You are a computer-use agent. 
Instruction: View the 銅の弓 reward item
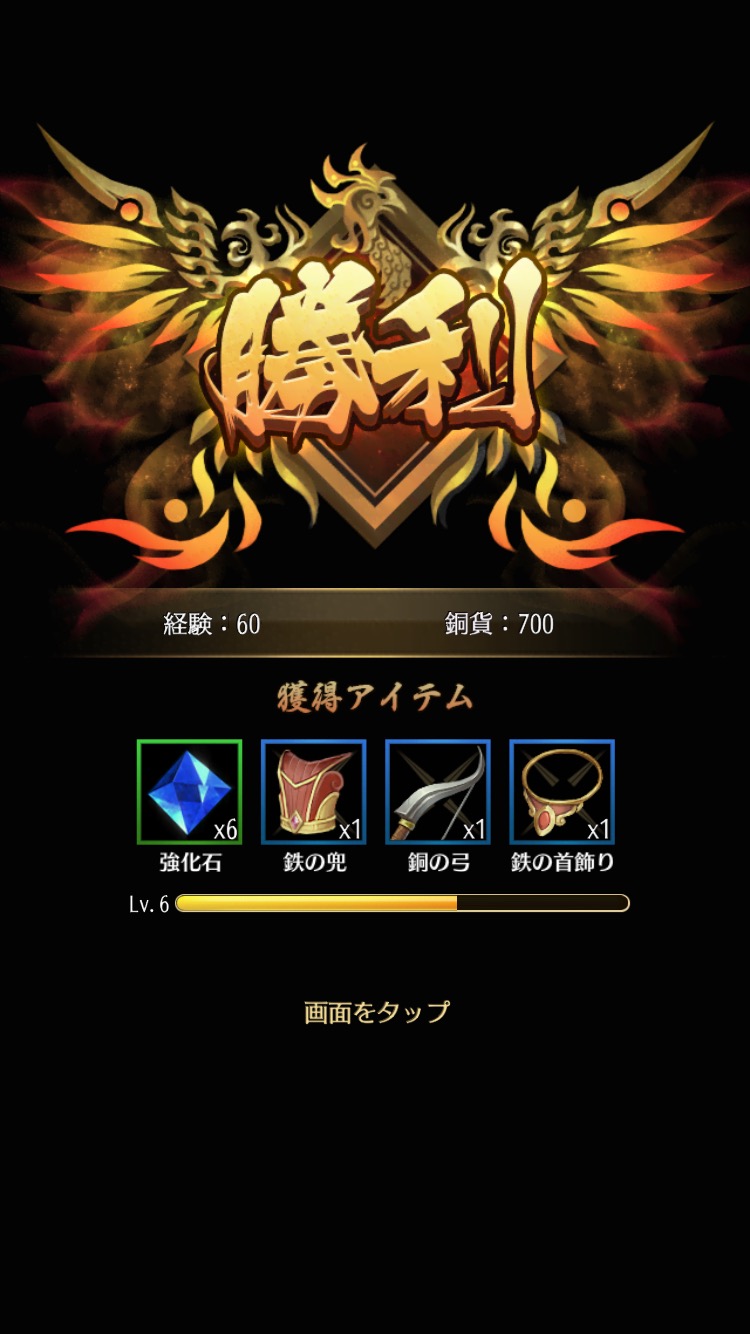point(437,791)
